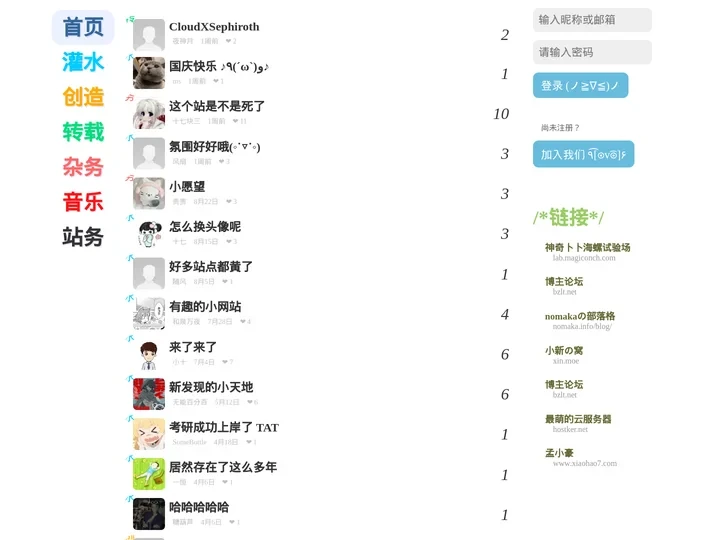Open the thread 新发现的小天地

click(x=211, y=387)
